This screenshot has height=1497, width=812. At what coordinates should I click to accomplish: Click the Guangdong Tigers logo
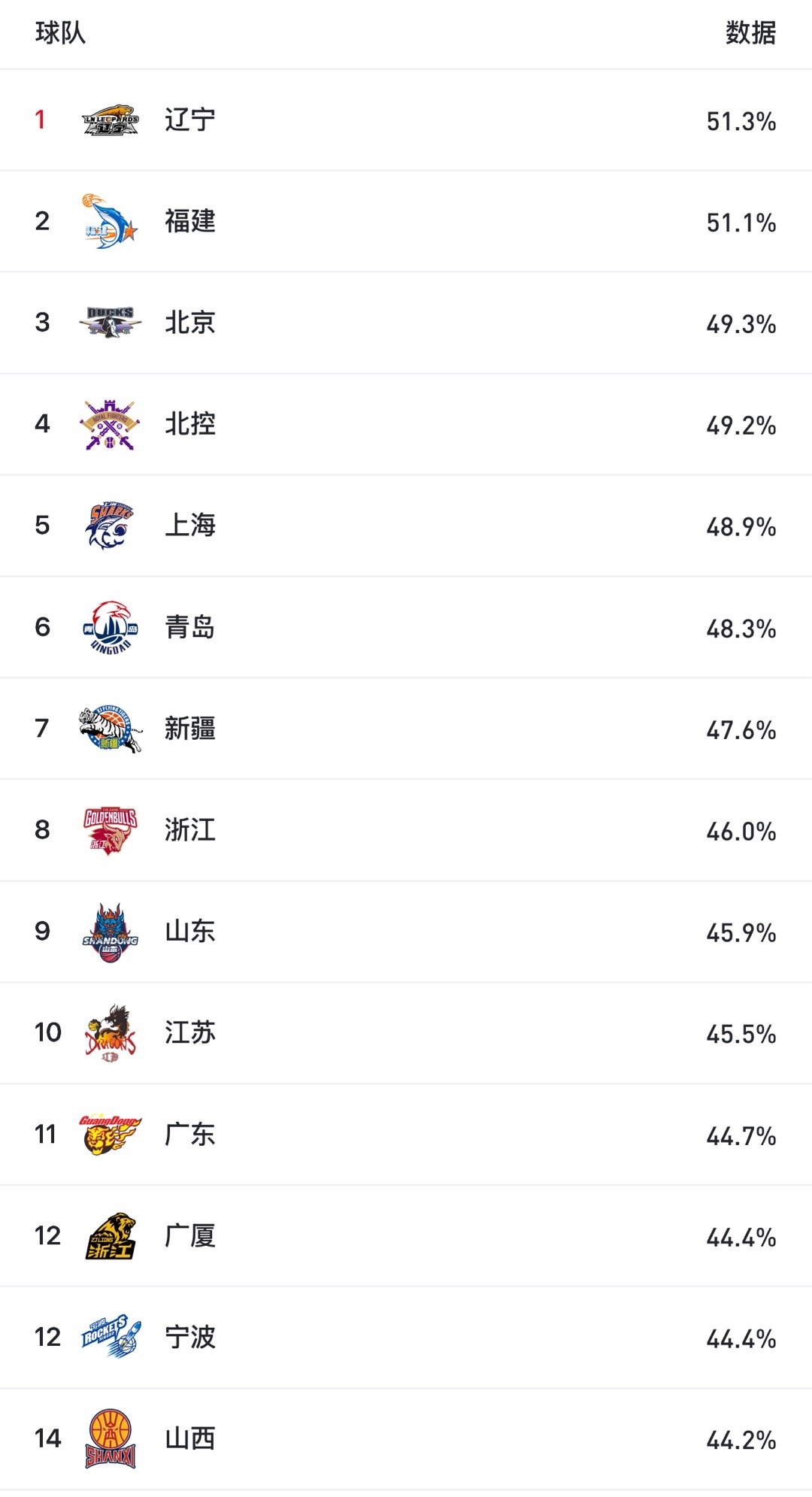click(x=111, y=1135)
